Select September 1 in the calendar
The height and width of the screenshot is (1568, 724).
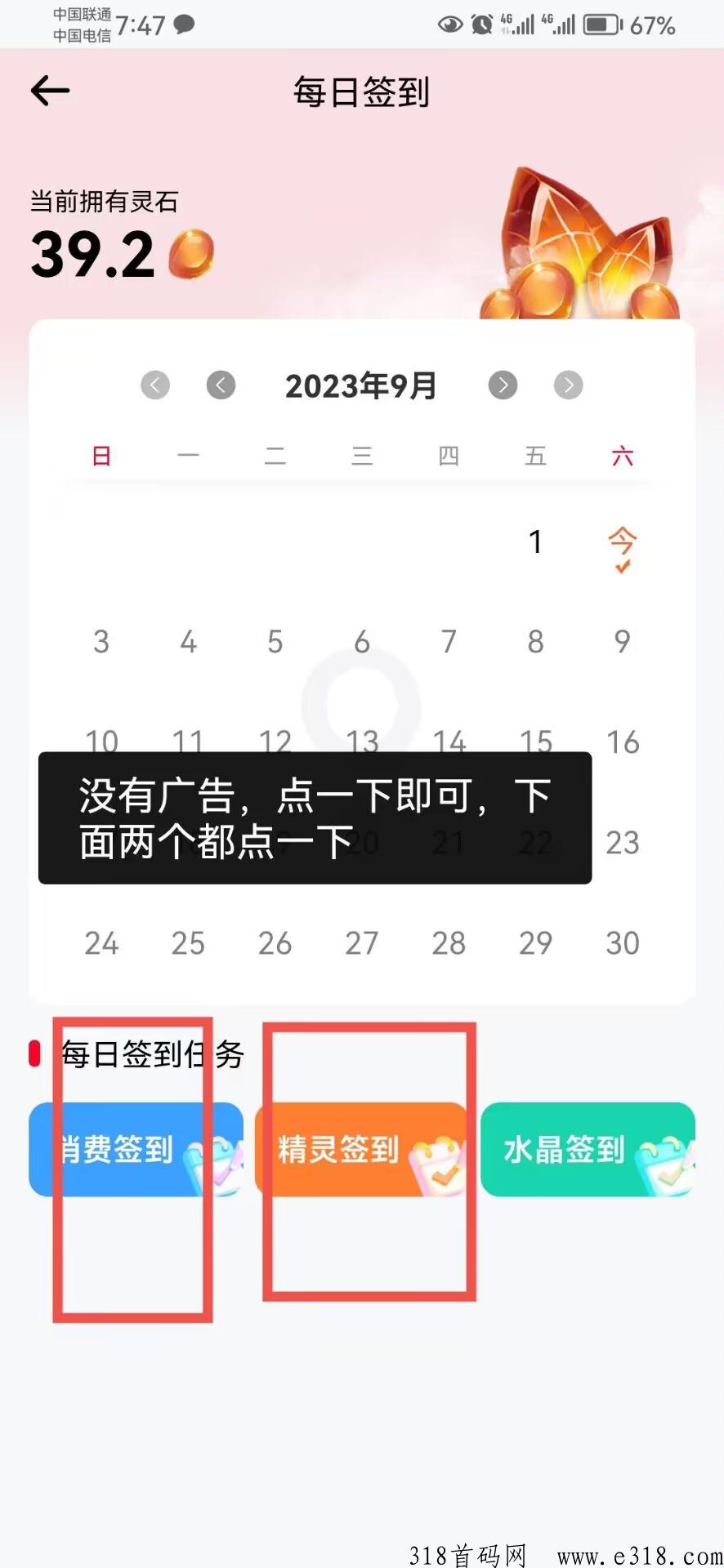pos(535,541)
